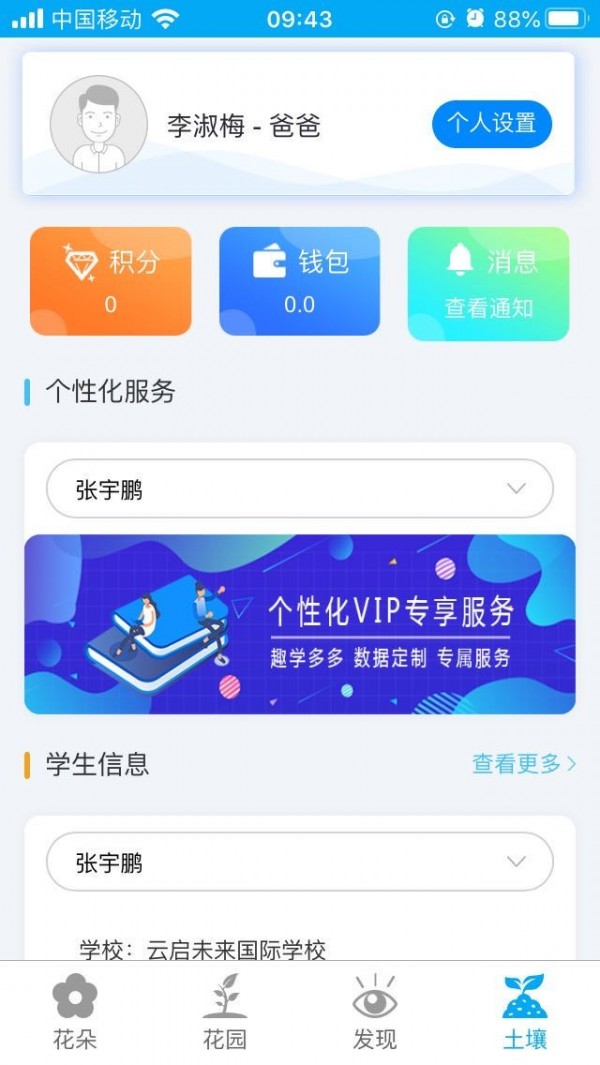600x1065 pixels.
Task: Open the 钱包 wallet card
Action: [299, 281]
